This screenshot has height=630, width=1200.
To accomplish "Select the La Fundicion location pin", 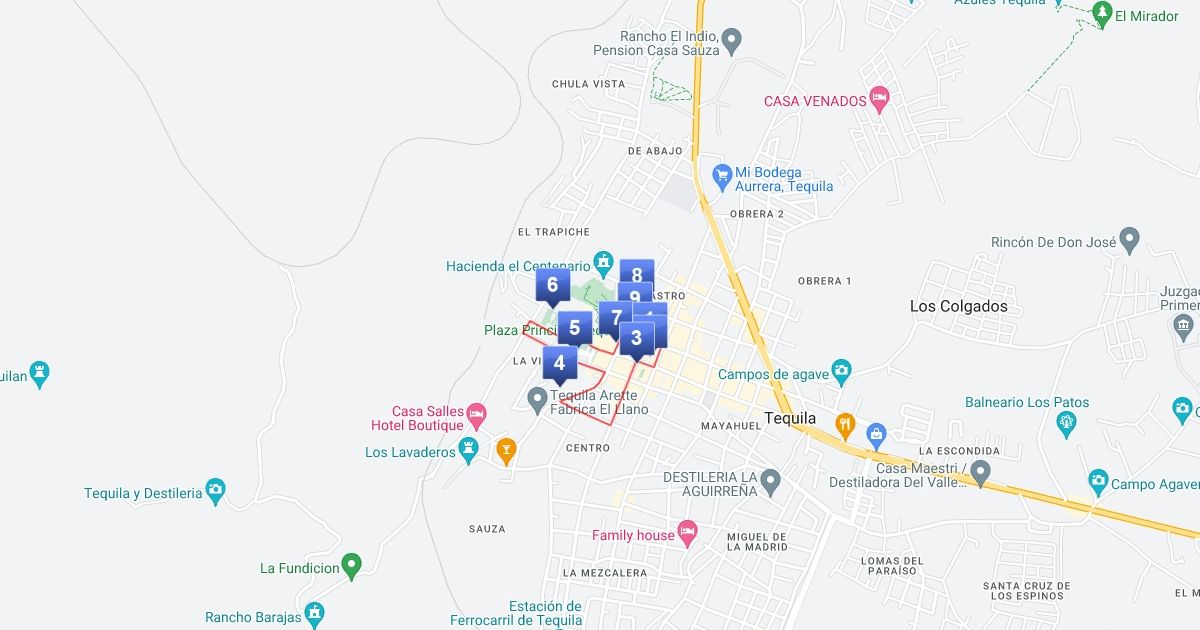I will (x=351, y=566).
